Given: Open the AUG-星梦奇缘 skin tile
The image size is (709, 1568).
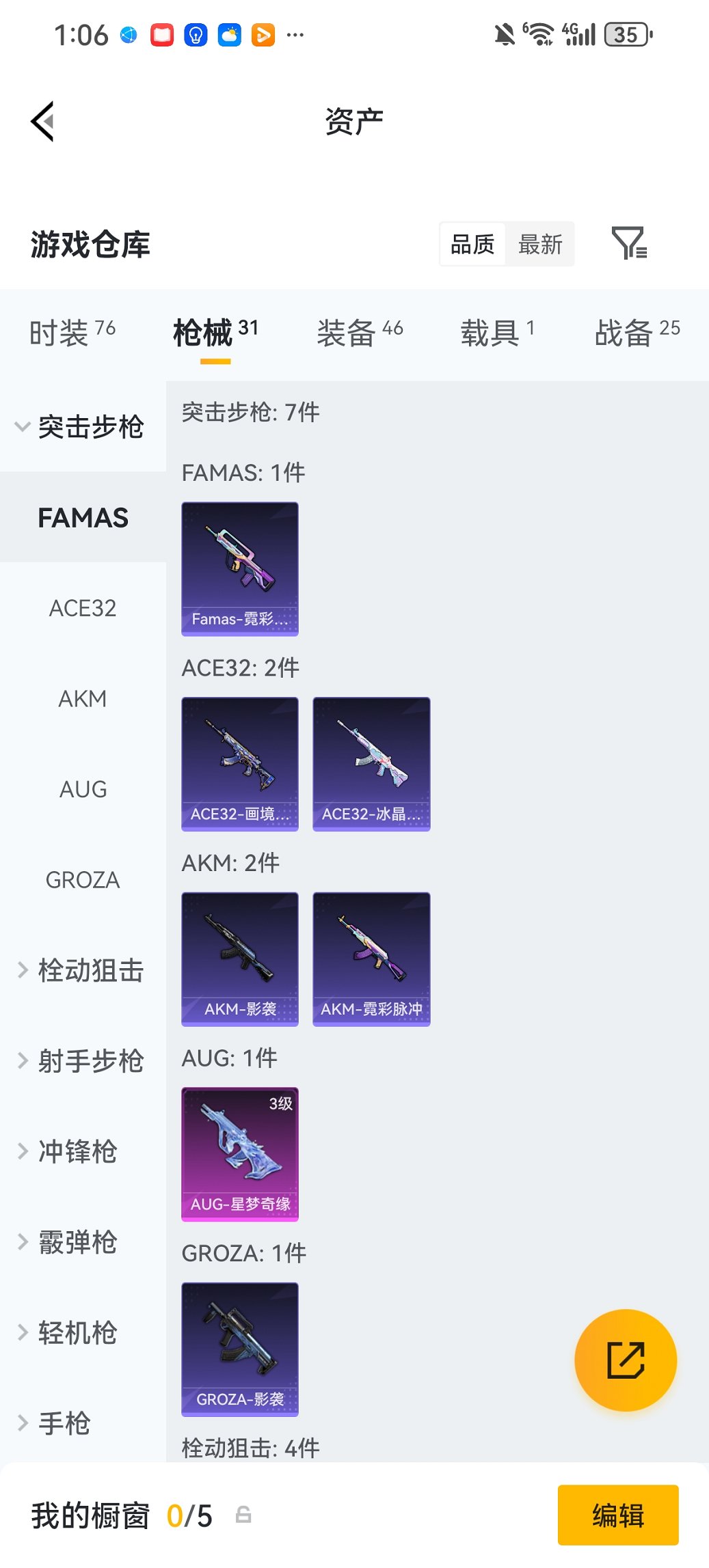Looking at the screenshot, I should tap(240, 1154).
